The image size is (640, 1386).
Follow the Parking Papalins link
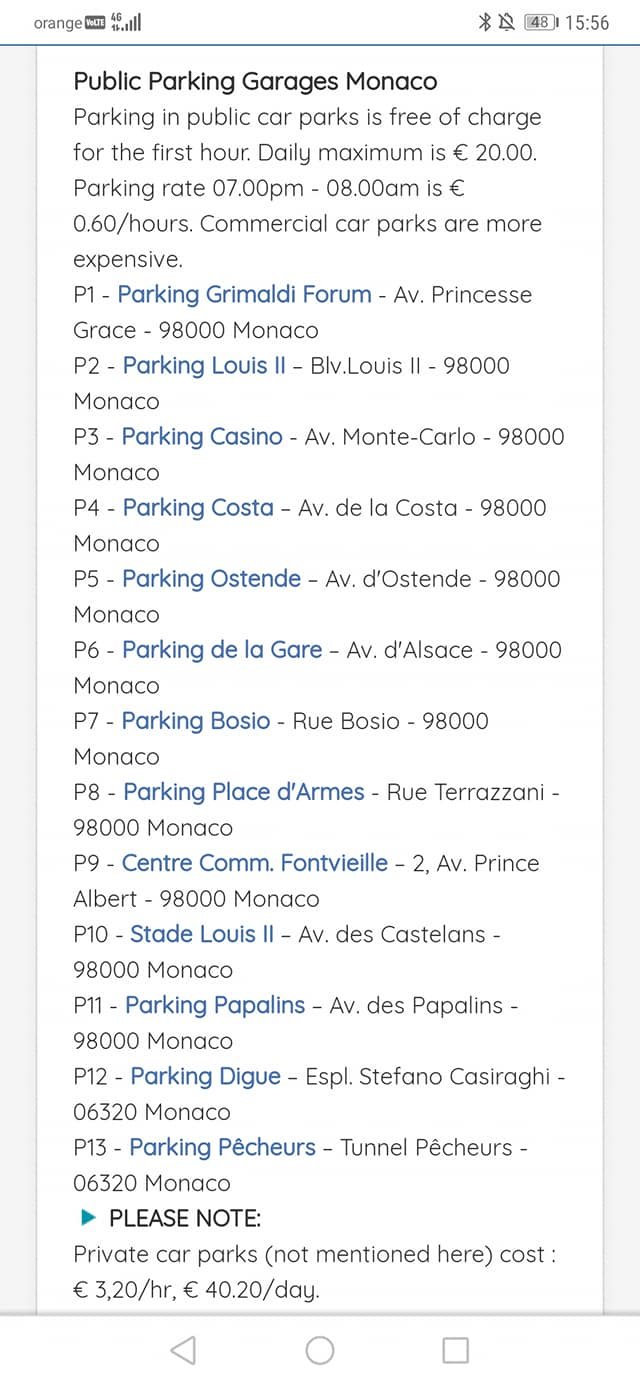pos(215,1005)
